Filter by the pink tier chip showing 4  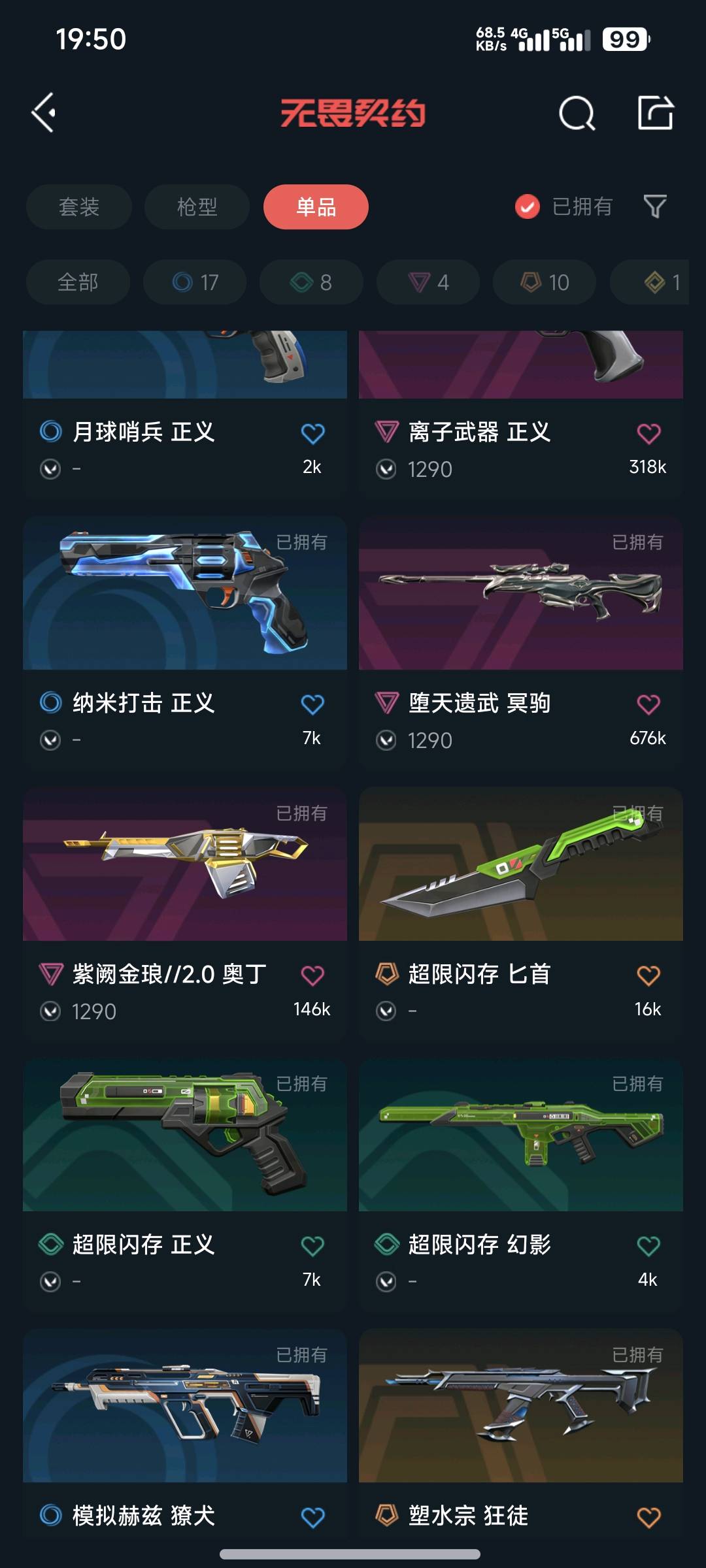428,282
